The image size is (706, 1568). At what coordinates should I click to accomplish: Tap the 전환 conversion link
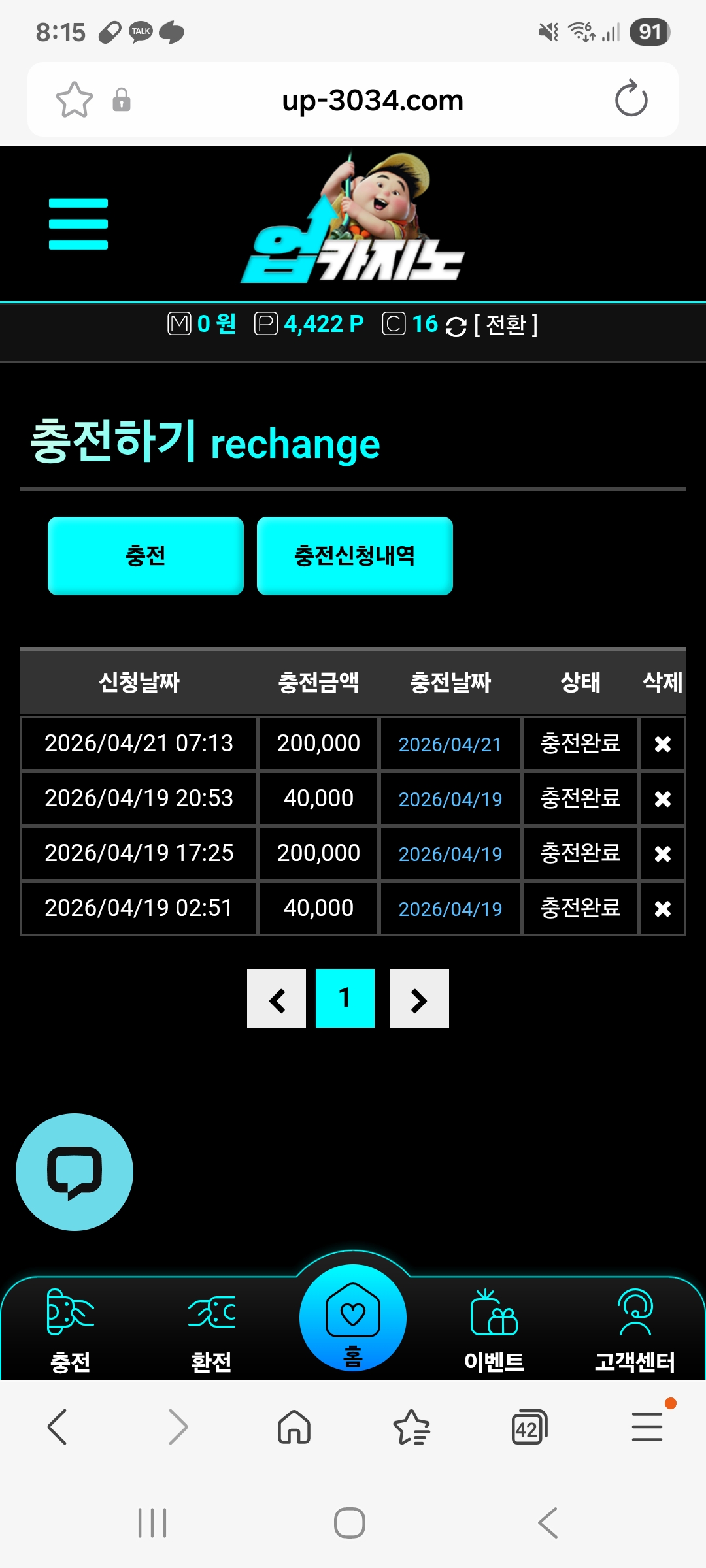point(505,325)
